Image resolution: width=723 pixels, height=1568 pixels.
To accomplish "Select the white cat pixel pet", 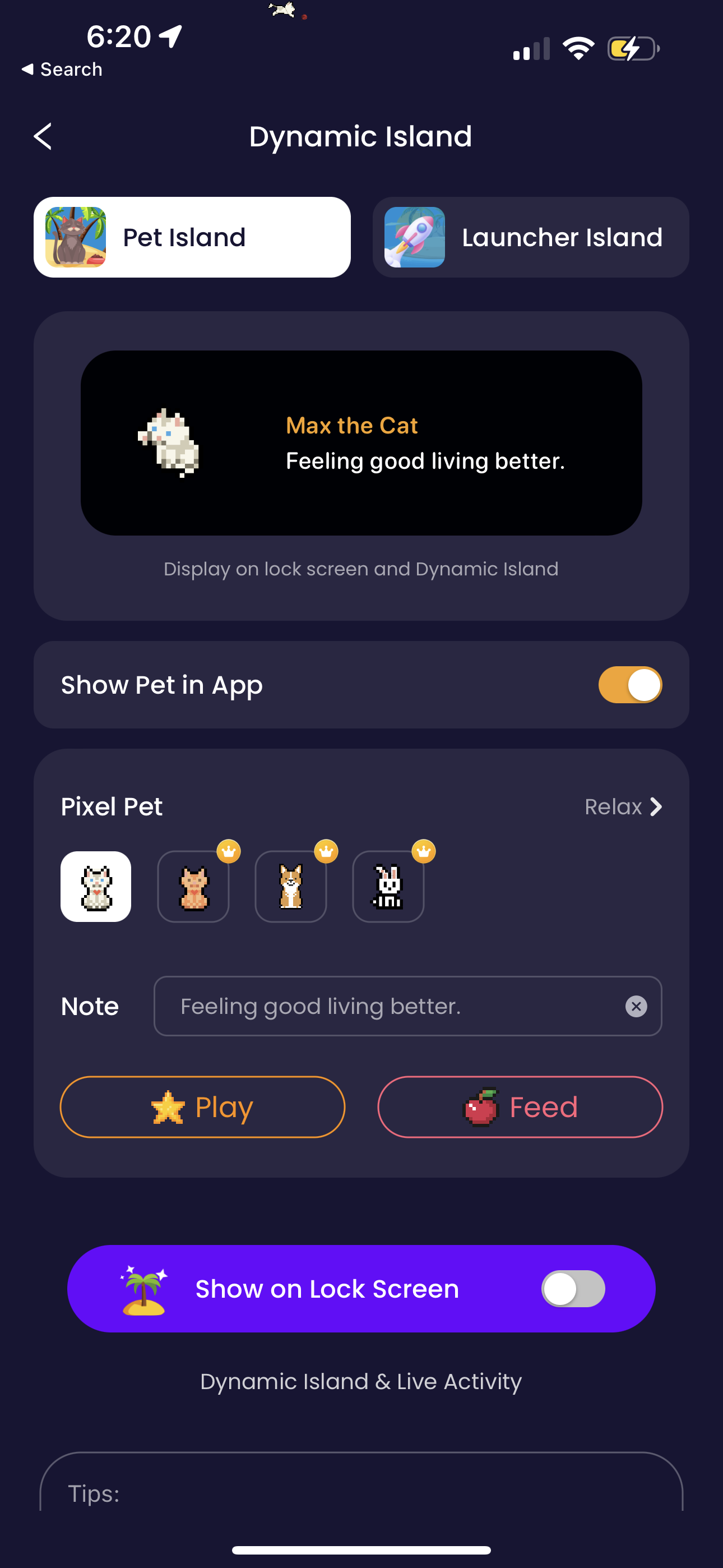I will coord(95,886).
